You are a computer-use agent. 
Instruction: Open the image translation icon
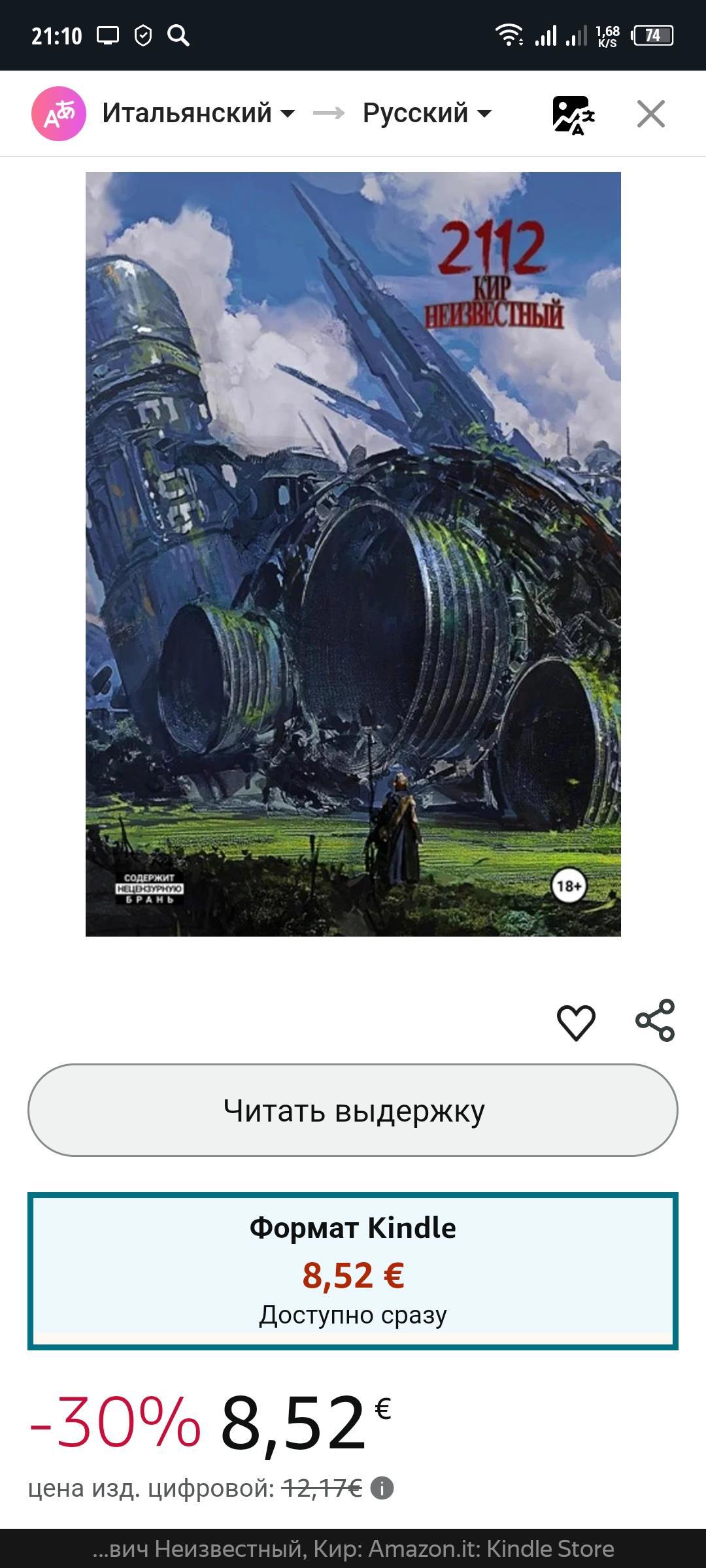click(573, 115)
